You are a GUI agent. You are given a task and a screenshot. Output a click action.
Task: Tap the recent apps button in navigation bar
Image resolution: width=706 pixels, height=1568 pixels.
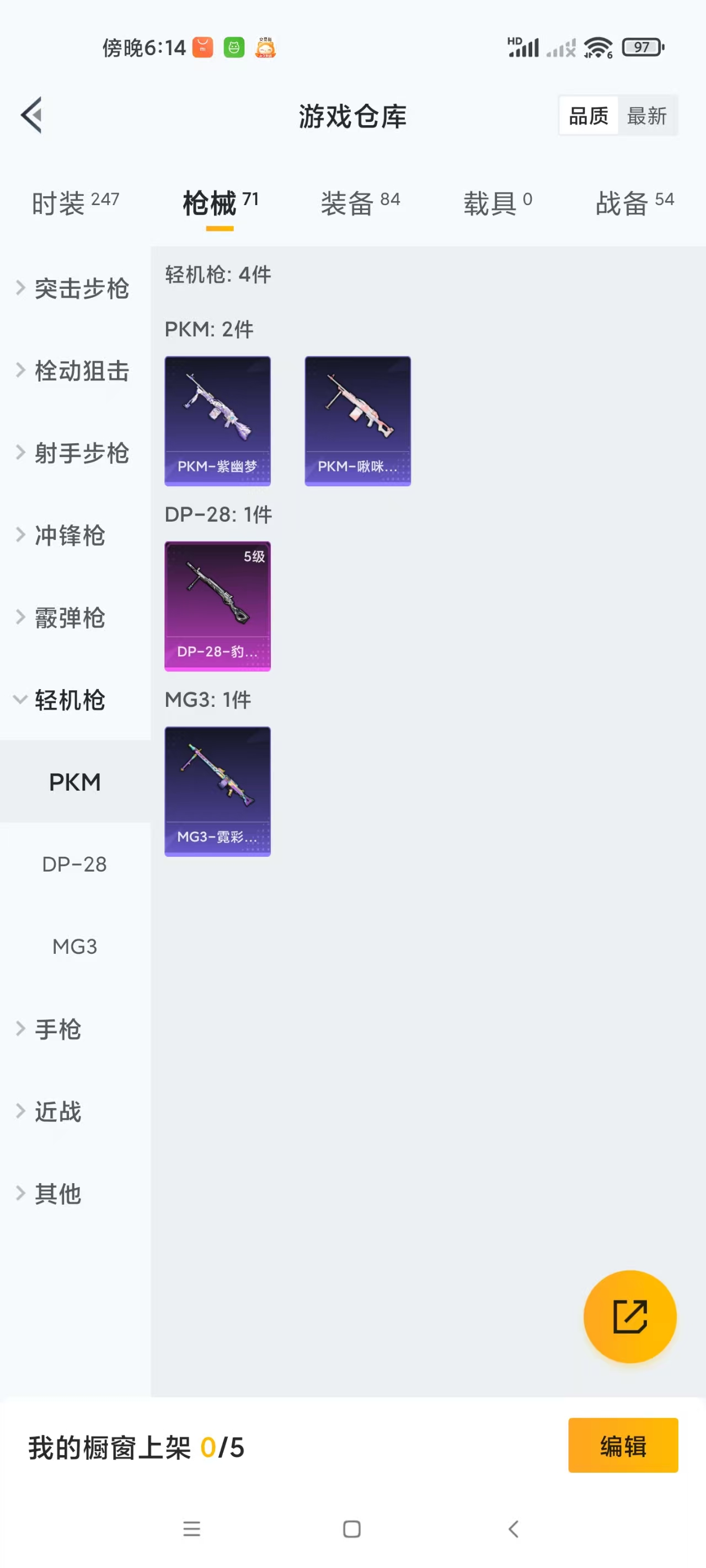tap(192, 1529)
